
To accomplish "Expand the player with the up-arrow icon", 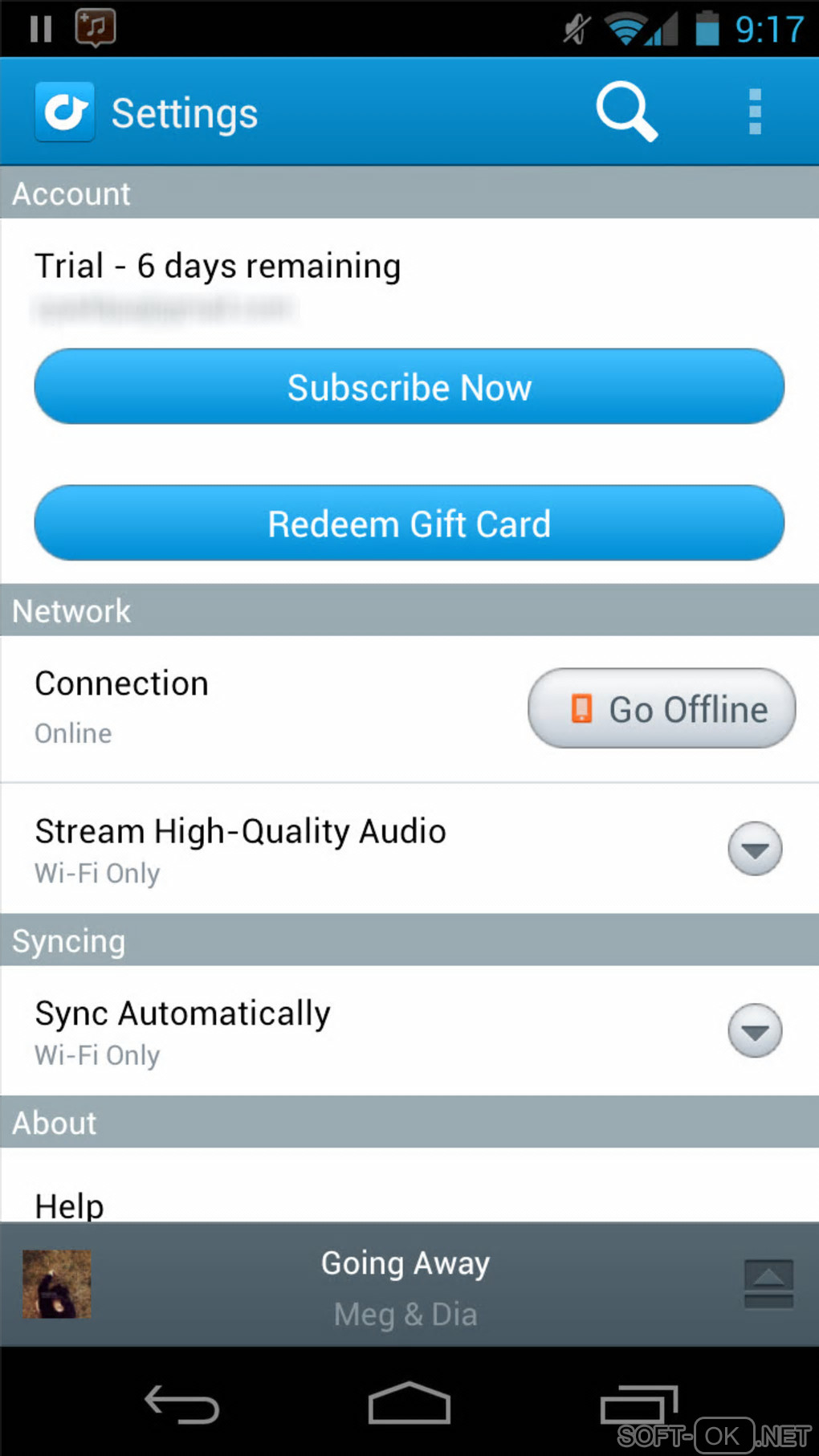I will 768,1283.
